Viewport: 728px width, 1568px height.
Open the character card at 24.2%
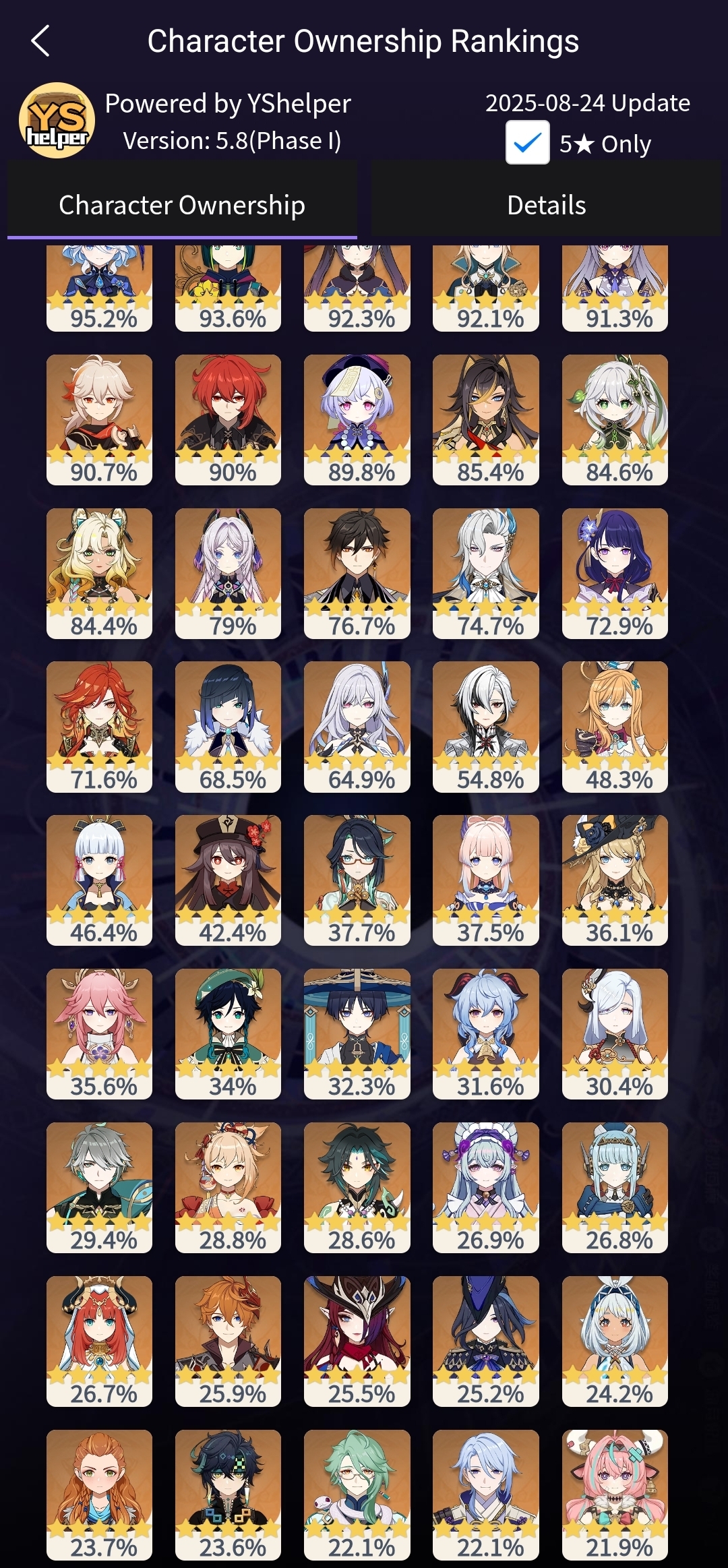point(615,1341)
